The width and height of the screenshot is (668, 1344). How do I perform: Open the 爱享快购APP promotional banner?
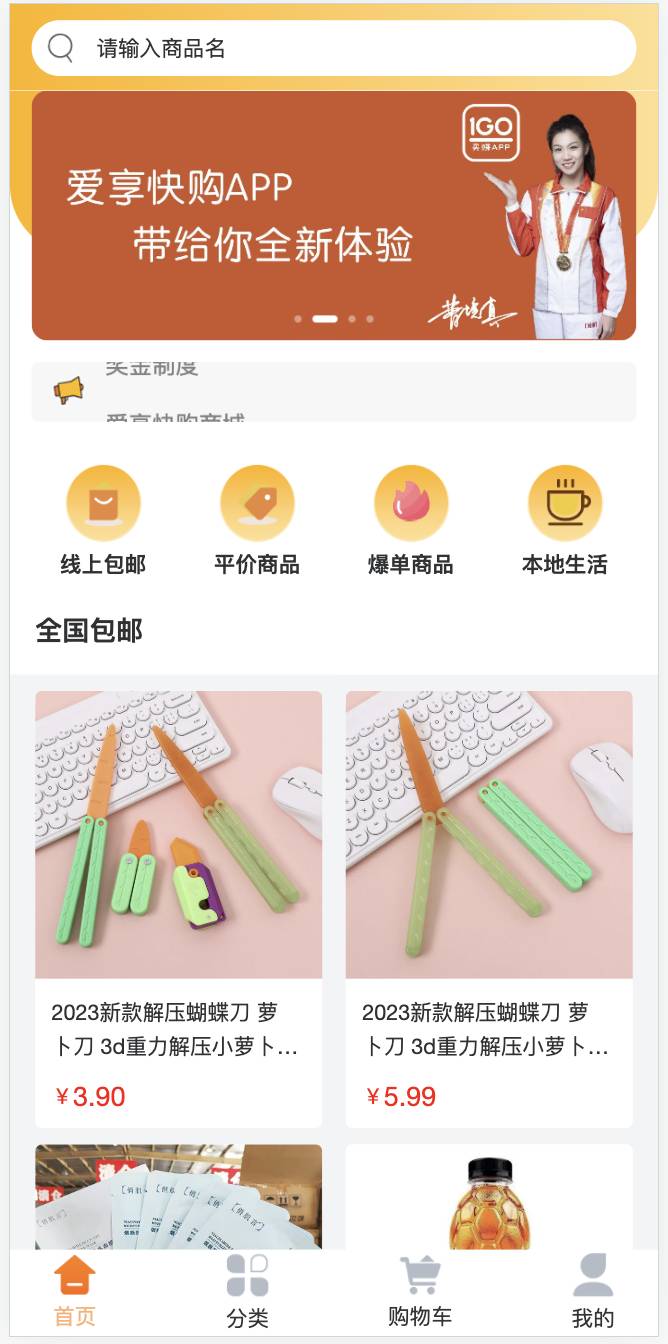[x=333, y=215]
